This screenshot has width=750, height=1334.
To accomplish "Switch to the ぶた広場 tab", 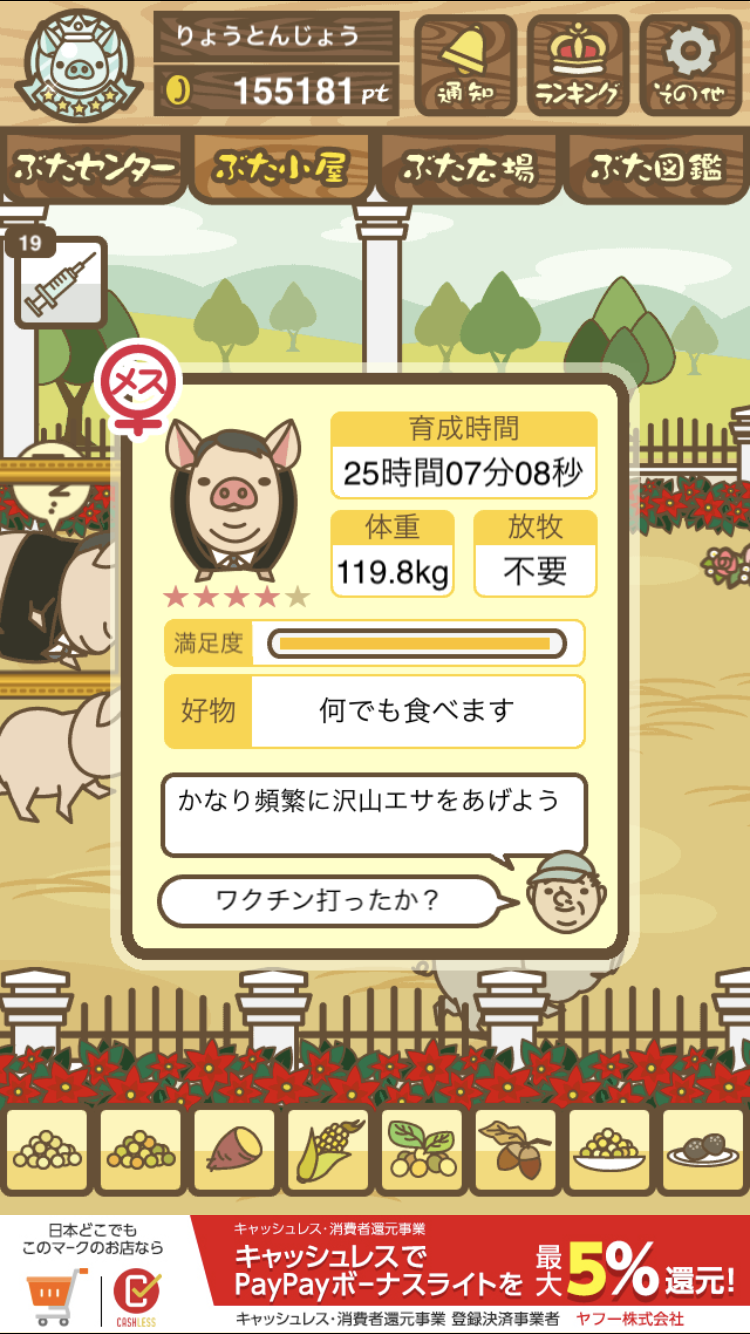I will click(x=468, y=168).
